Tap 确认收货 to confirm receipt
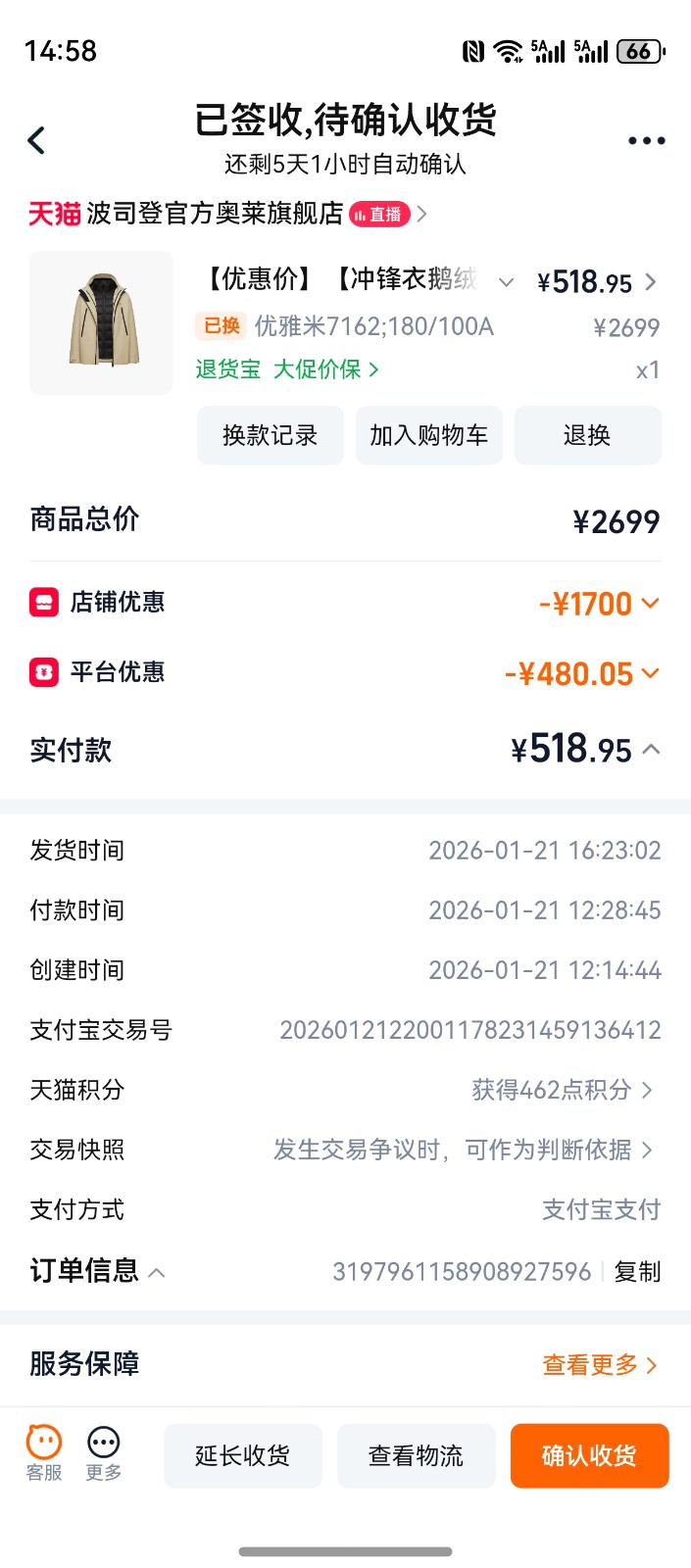 coord(589,1455)
